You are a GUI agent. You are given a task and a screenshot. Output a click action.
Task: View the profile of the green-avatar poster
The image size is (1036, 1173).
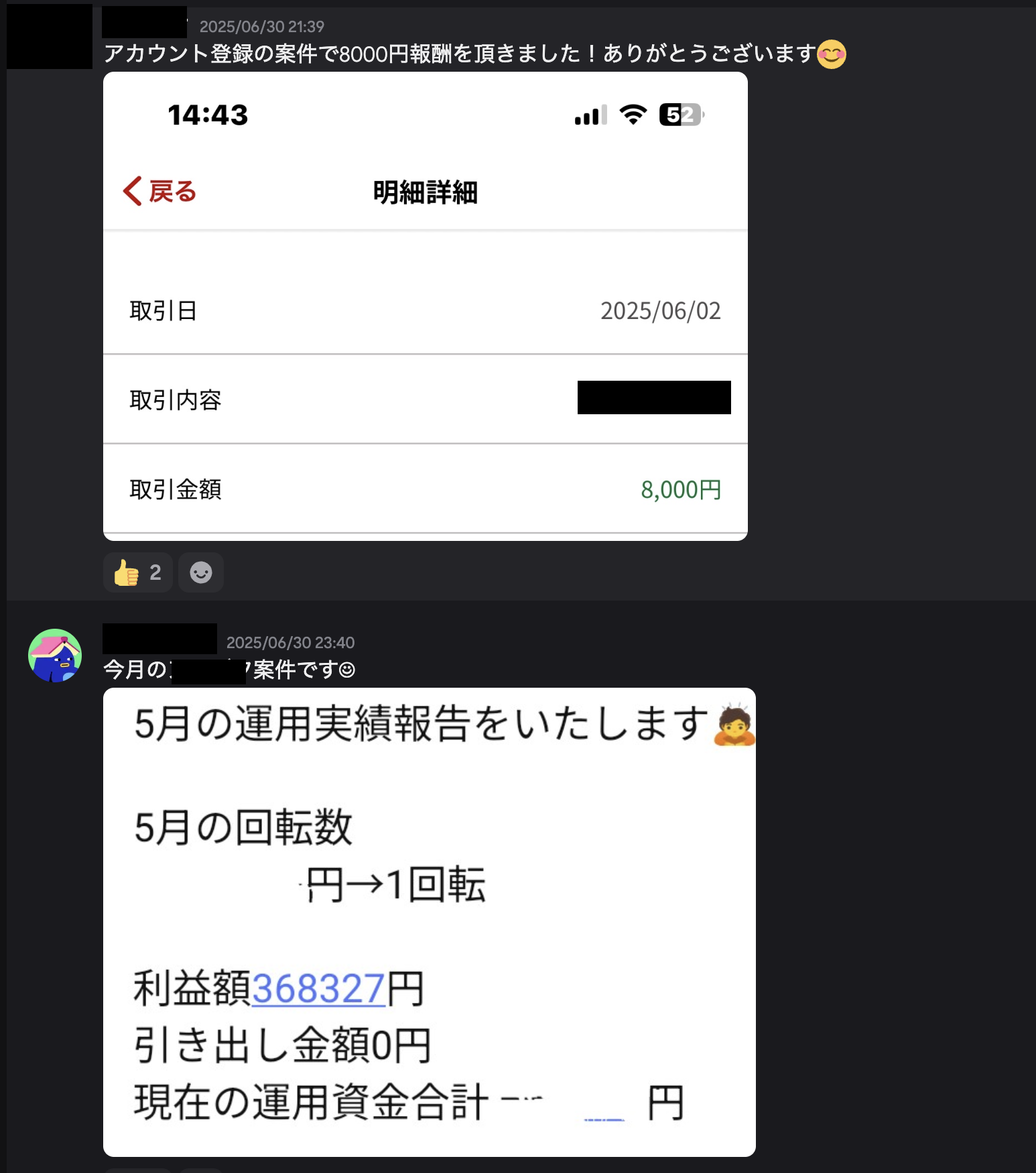[x=55, y=656]
